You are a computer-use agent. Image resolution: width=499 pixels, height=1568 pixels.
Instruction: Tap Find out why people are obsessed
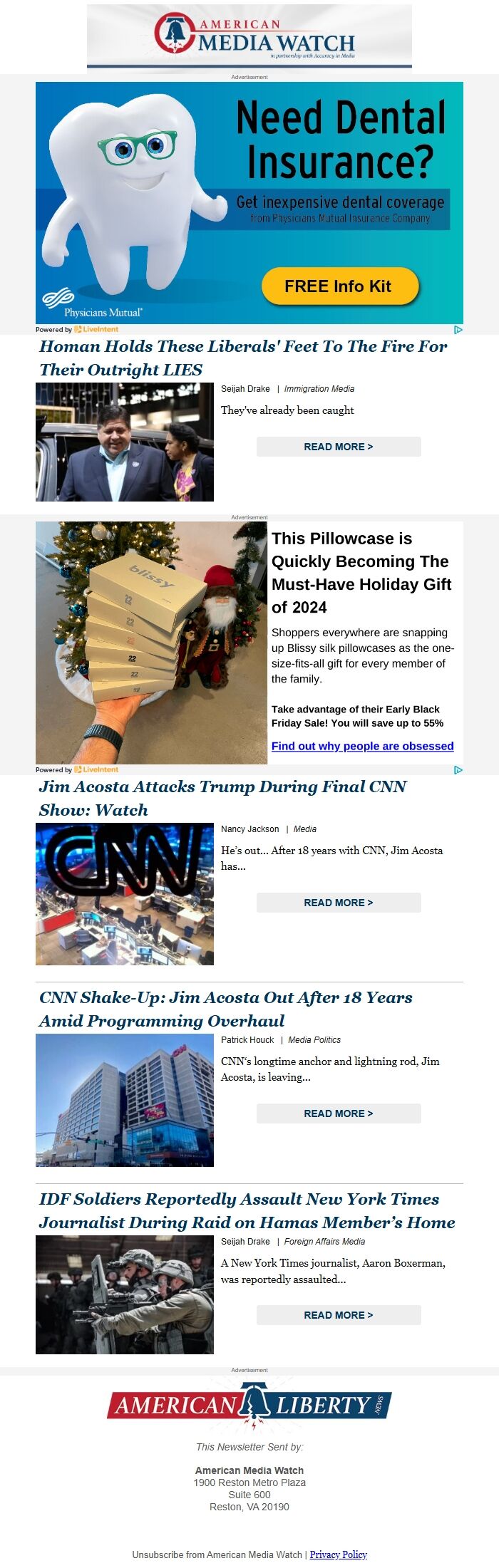(x=362, y=746)
